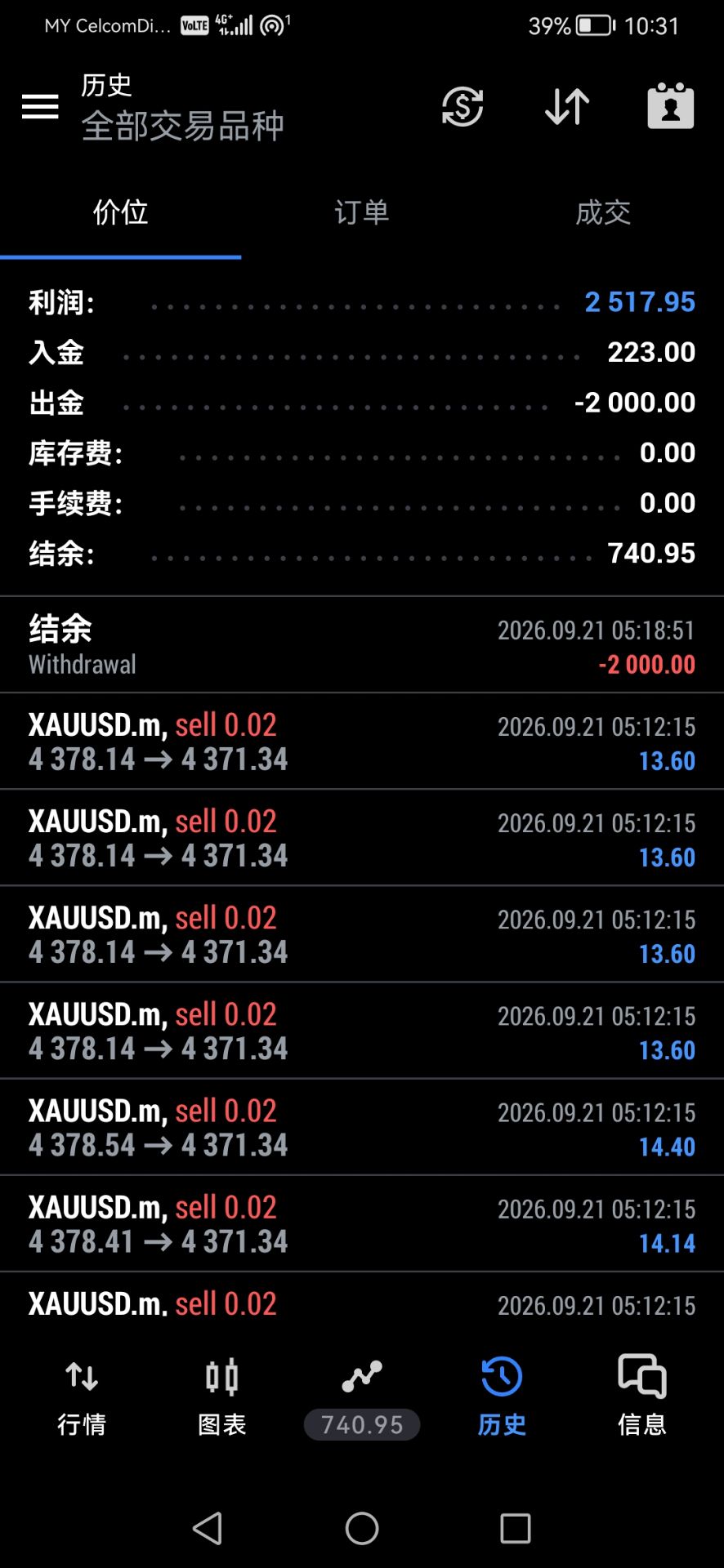Screen dimensions: 724x1568
Task: Open the XAUUSD.m trade with 14.40 profit
Action: pos(362,1127)
